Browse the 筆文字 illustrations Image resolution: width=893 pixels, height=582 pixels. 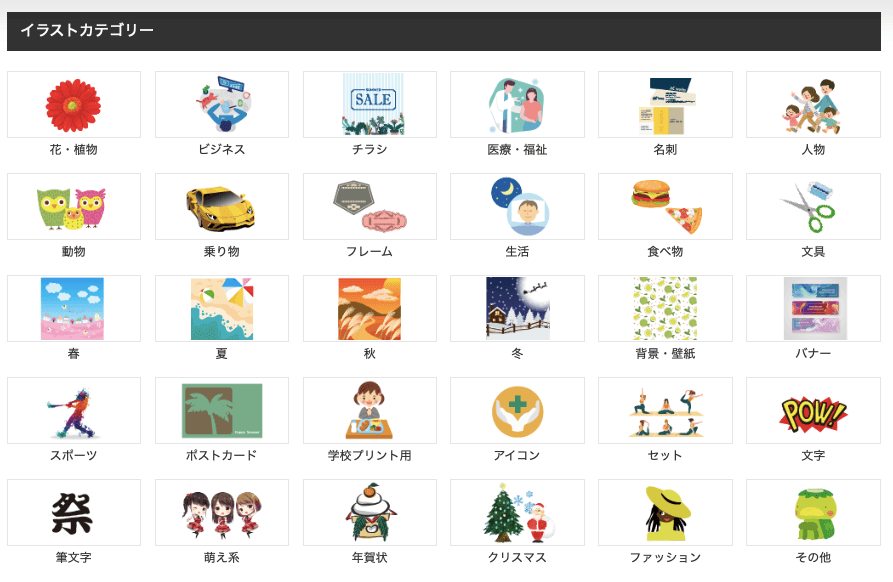(x=74, y=513)
